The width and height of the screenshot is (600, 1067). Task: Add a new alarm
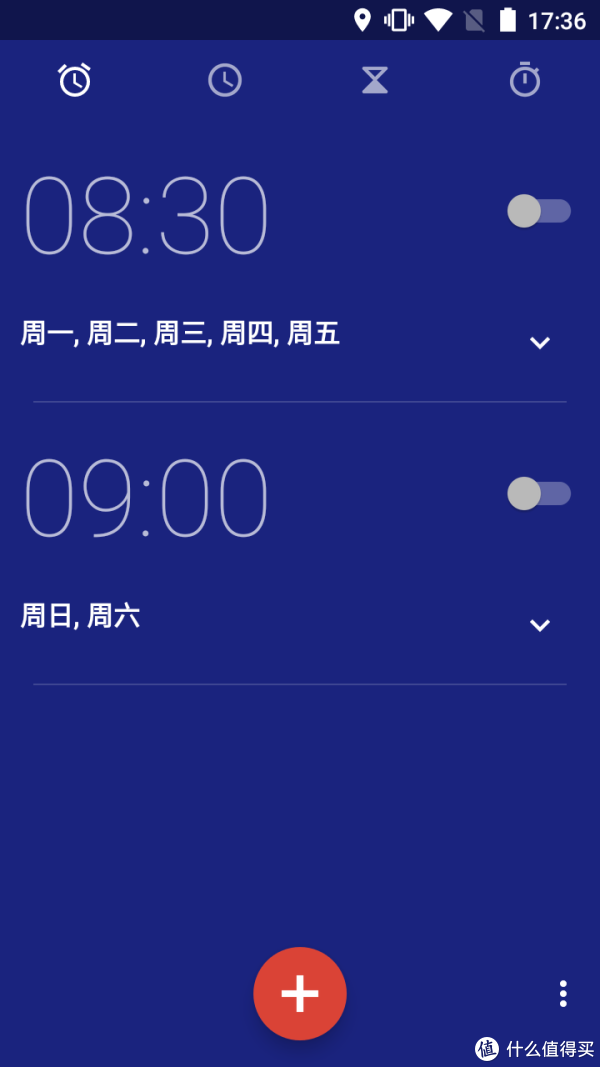(300, 993)
